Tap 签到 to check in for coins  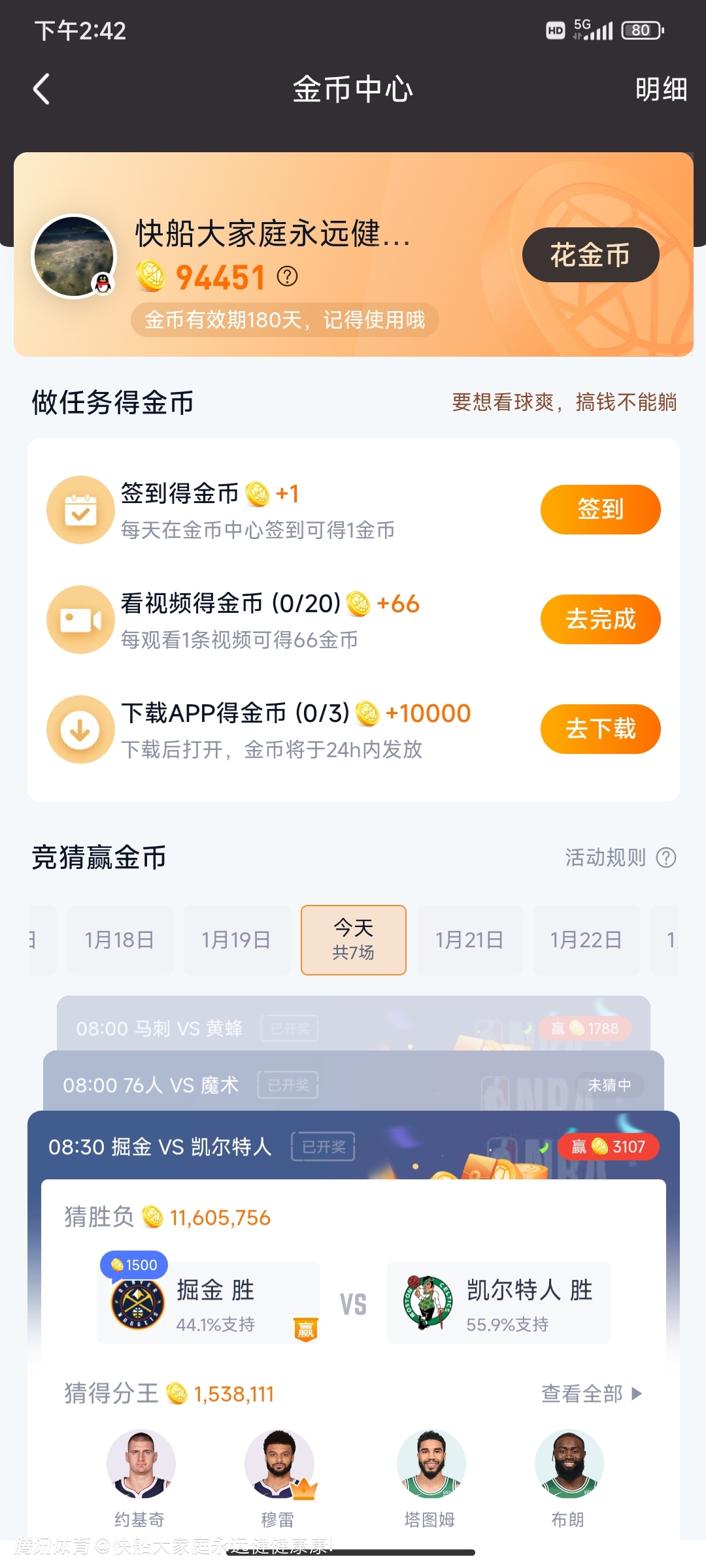pos(599,509)
